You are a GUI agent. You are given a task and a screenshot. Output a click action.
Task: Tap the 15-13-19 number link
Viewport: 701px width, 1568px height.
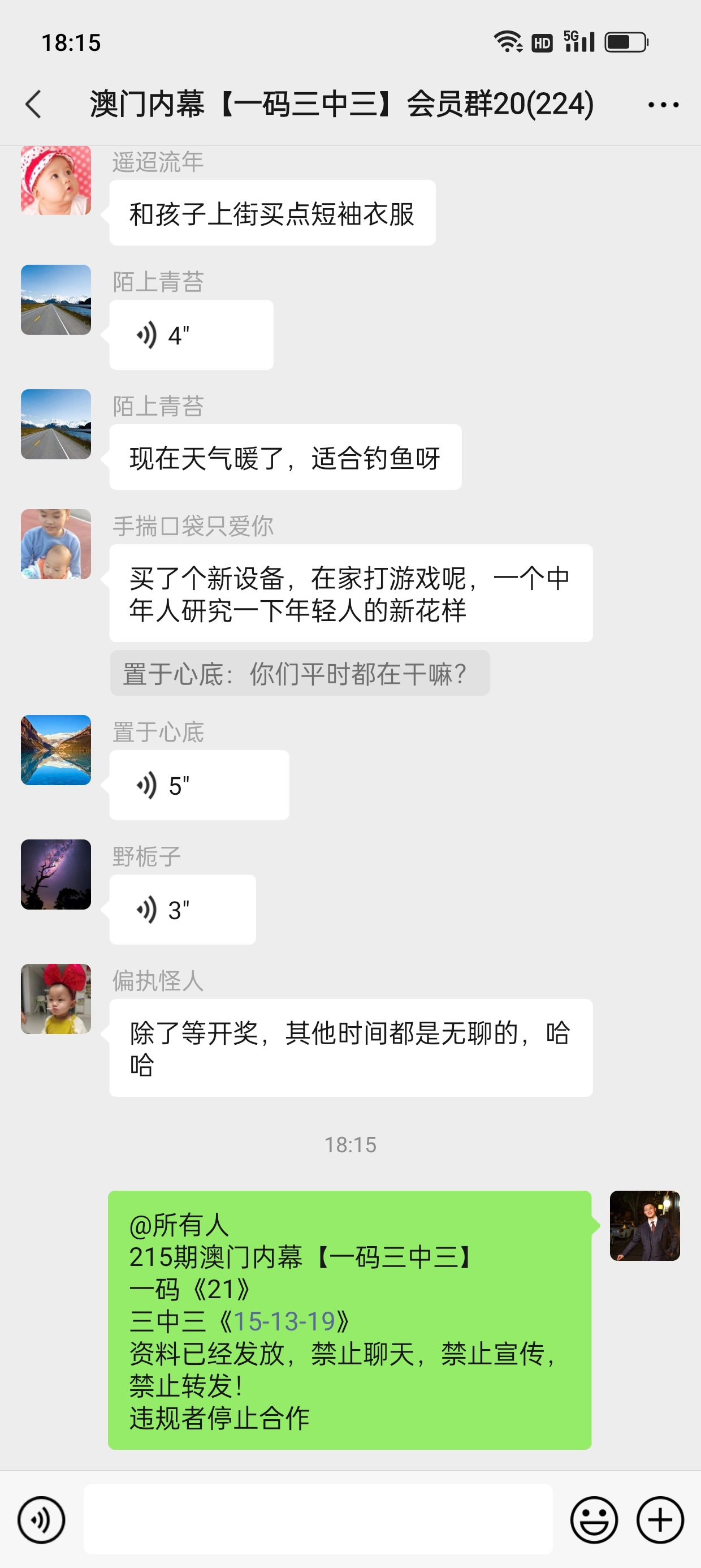click(x=284, y=1321)
